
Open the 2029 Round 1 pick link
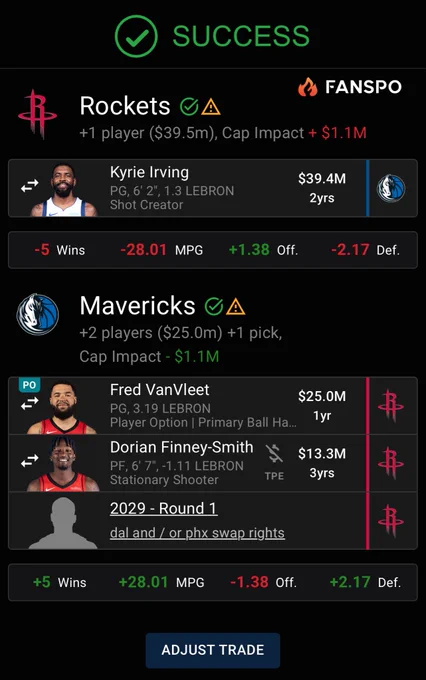click(x=164, y=508)
